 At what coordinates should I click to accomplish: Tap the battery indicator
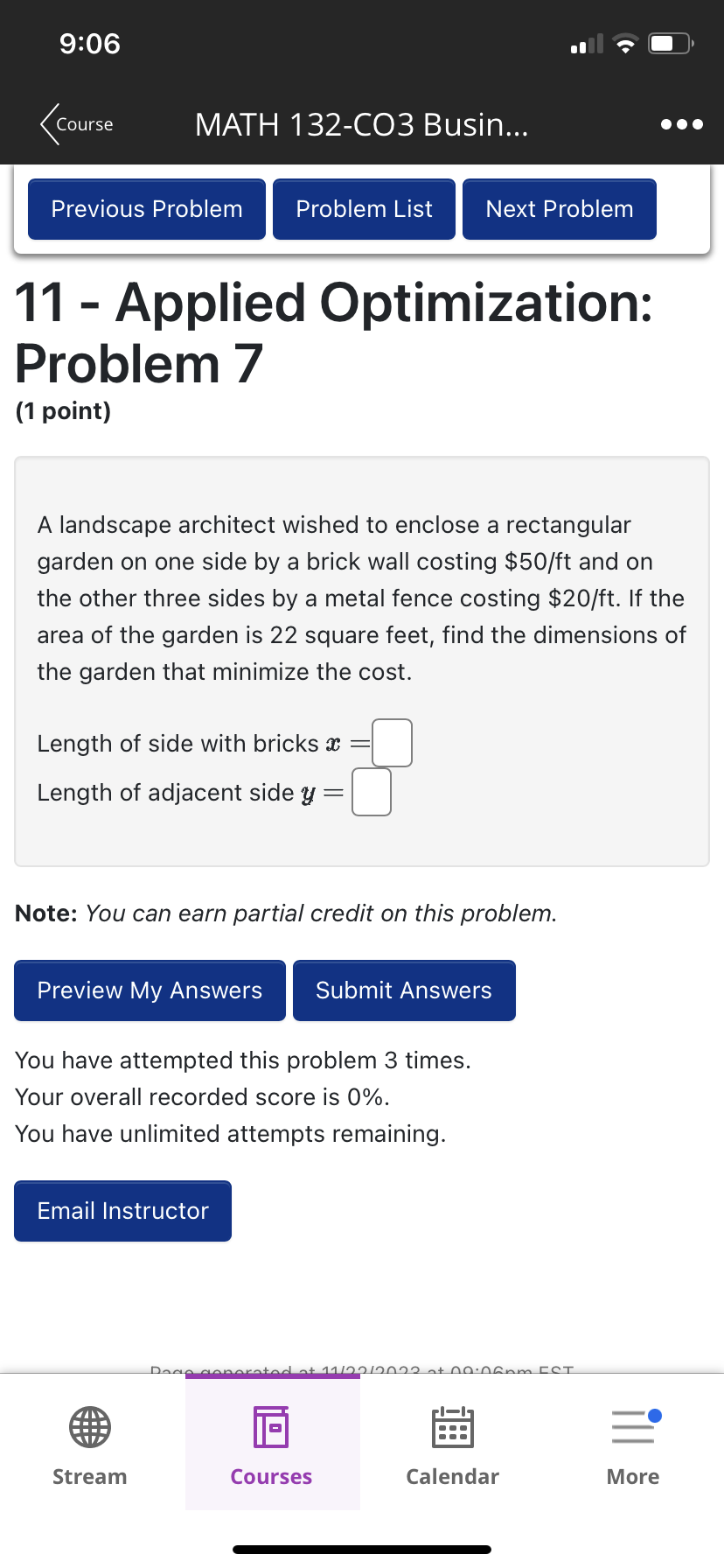(x=668, y=42)
